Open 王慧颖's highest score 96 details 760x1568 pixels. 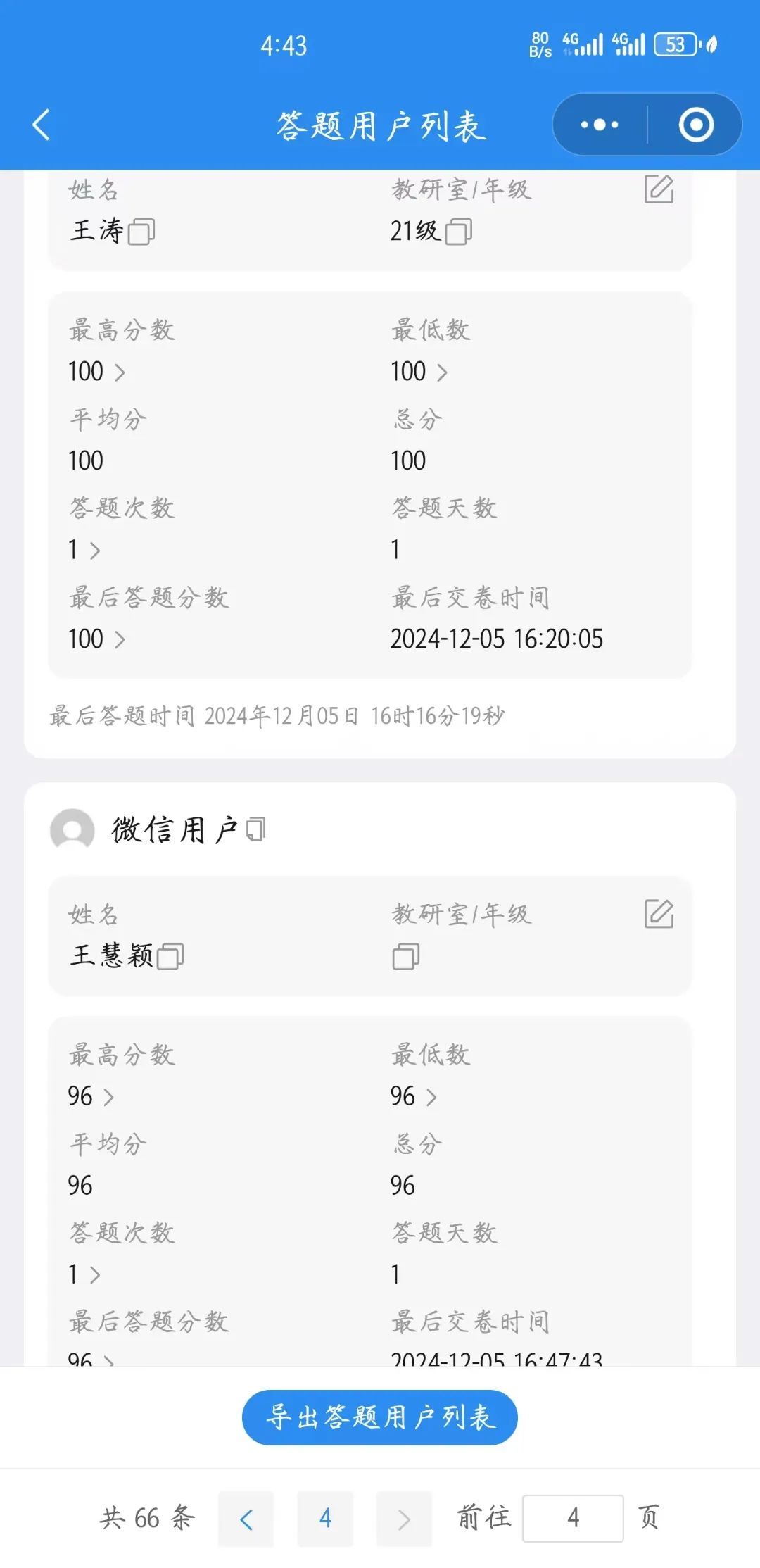point(91,1096)
